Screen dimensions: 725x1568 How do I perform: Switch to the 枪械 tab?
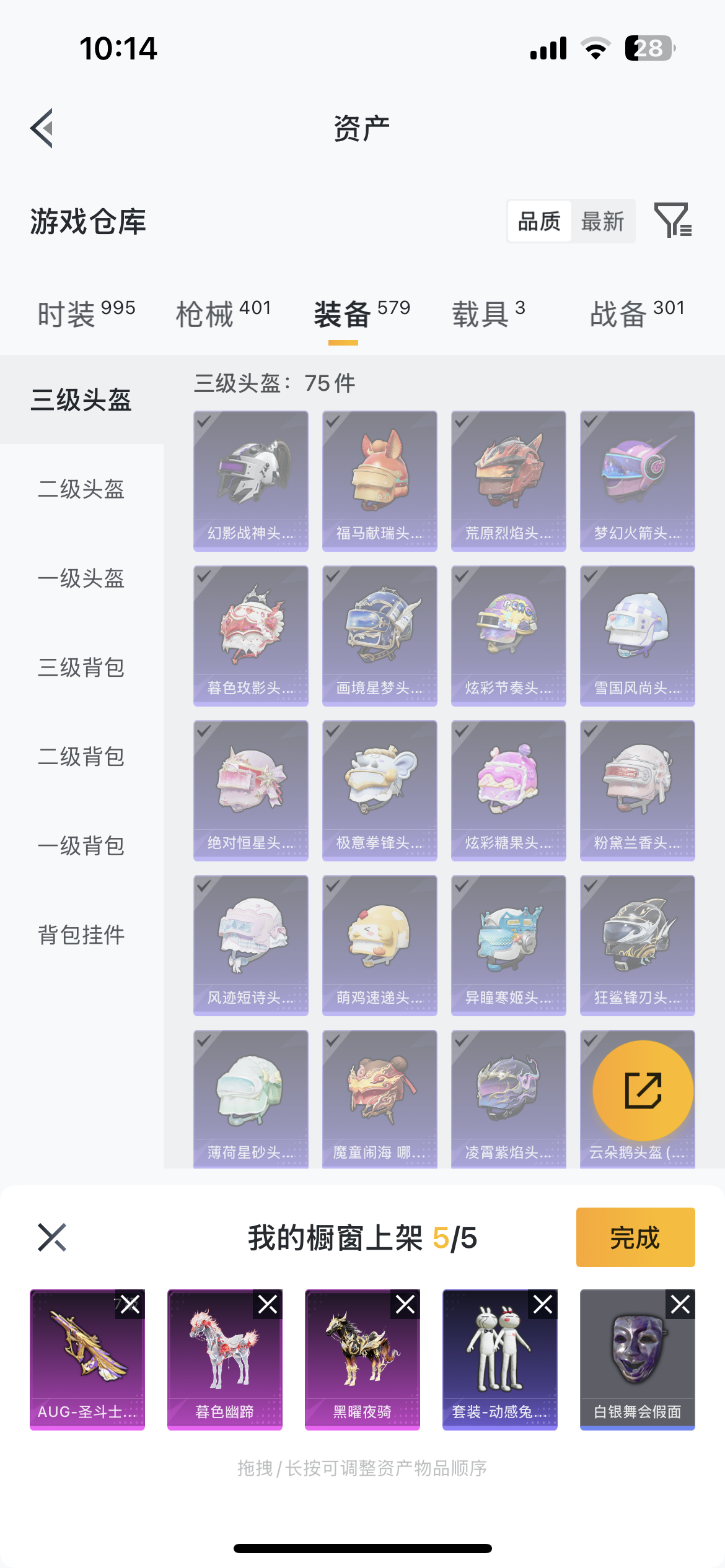click(x=223, y=313)
